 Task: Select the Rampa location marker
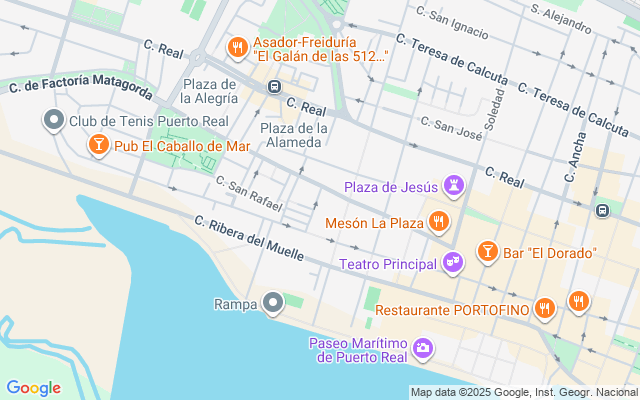pos(273,303)
